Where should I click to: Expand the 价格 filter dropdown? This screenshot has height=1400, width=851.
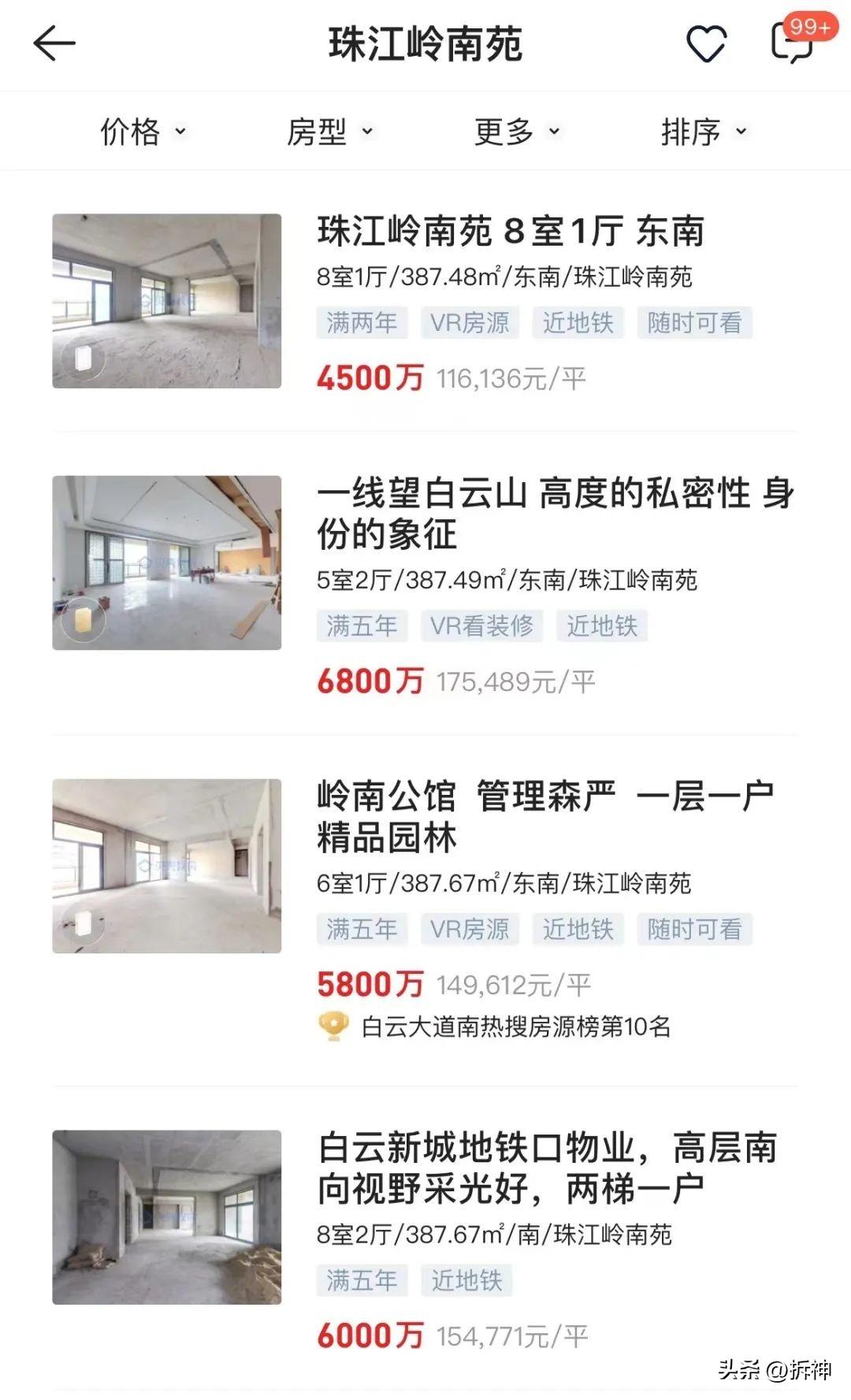(143, 131)
